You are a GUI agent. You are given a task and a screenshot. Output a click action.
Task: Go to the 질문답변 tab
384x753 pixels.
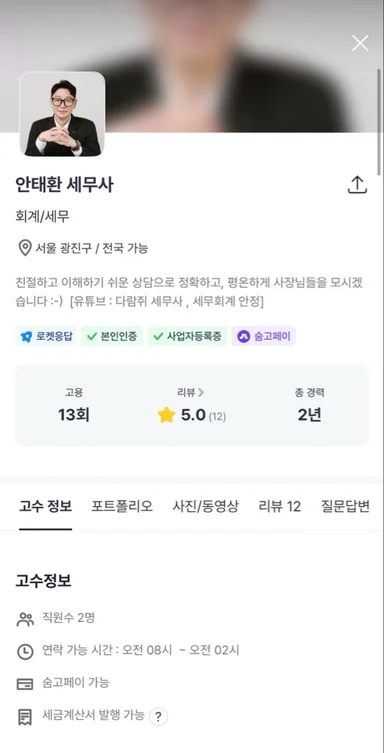pyautogui.click(x=345, y=506)
